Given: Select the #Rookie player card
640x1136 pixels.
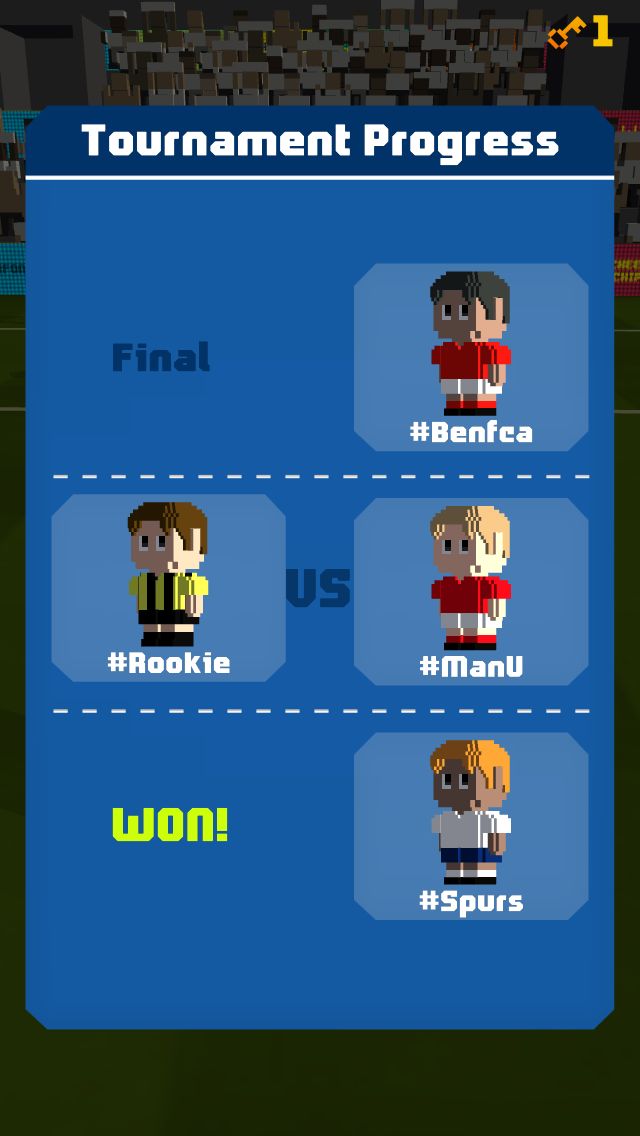Looking at the screenshot, I should (x=168, y=588).
